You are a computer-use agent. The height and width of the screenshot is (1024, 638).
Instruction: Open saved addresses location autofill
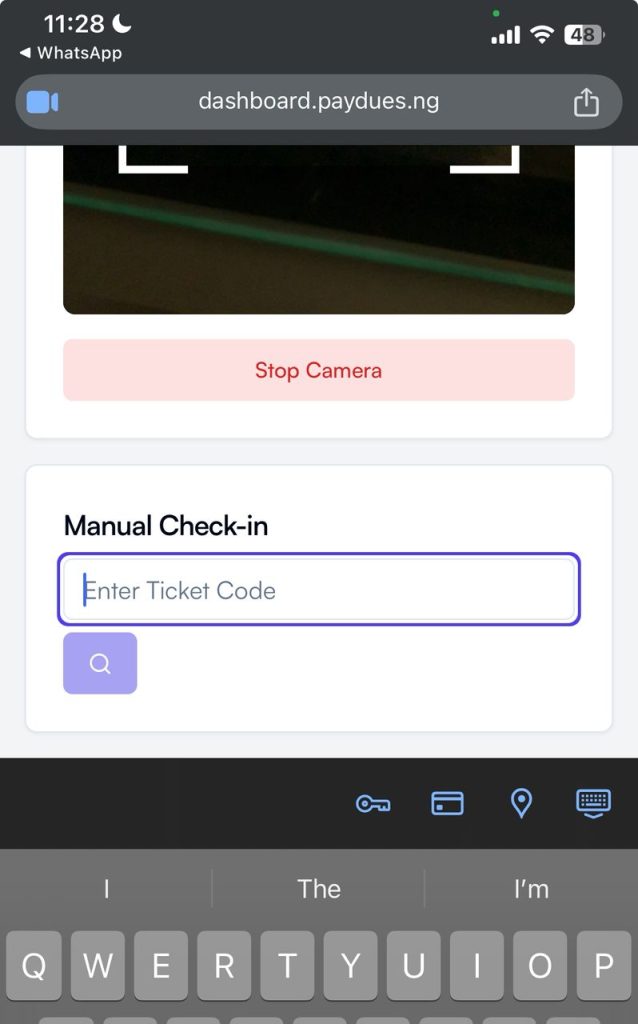click(x=521, y=803)
